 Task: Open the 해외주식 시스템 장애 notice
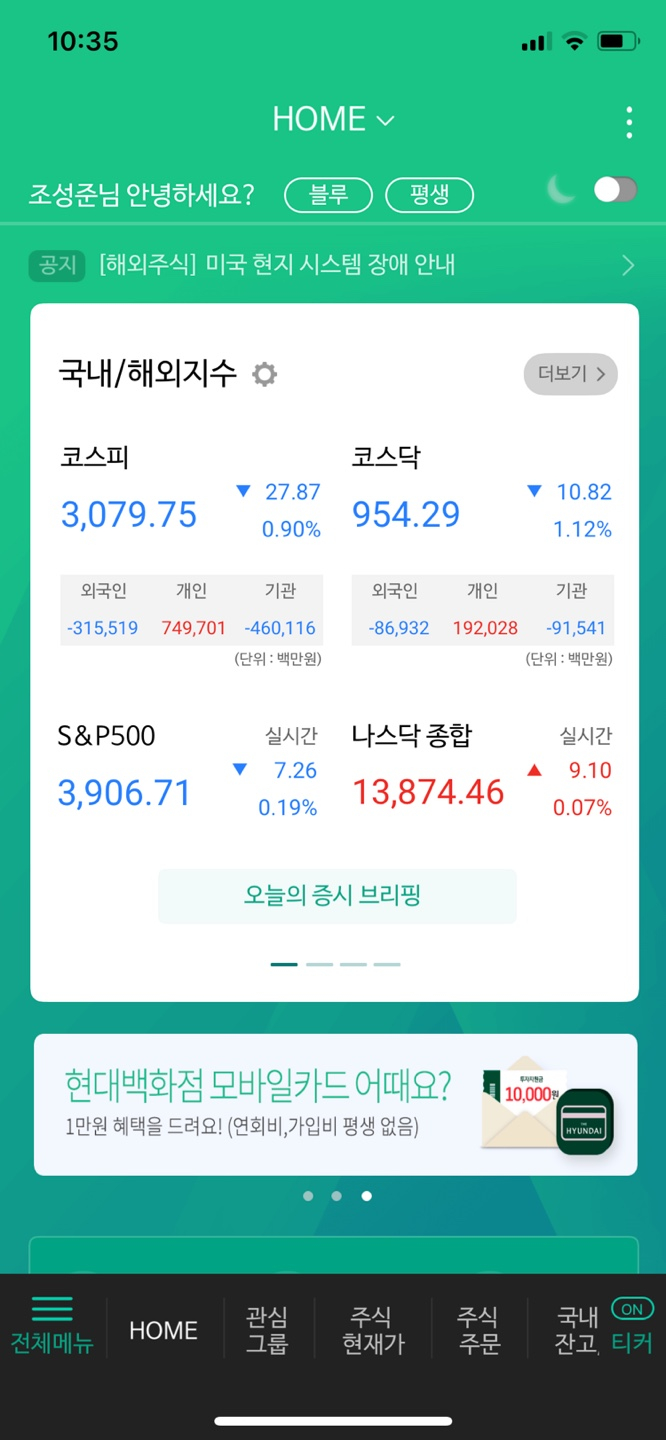coord(332,265)
